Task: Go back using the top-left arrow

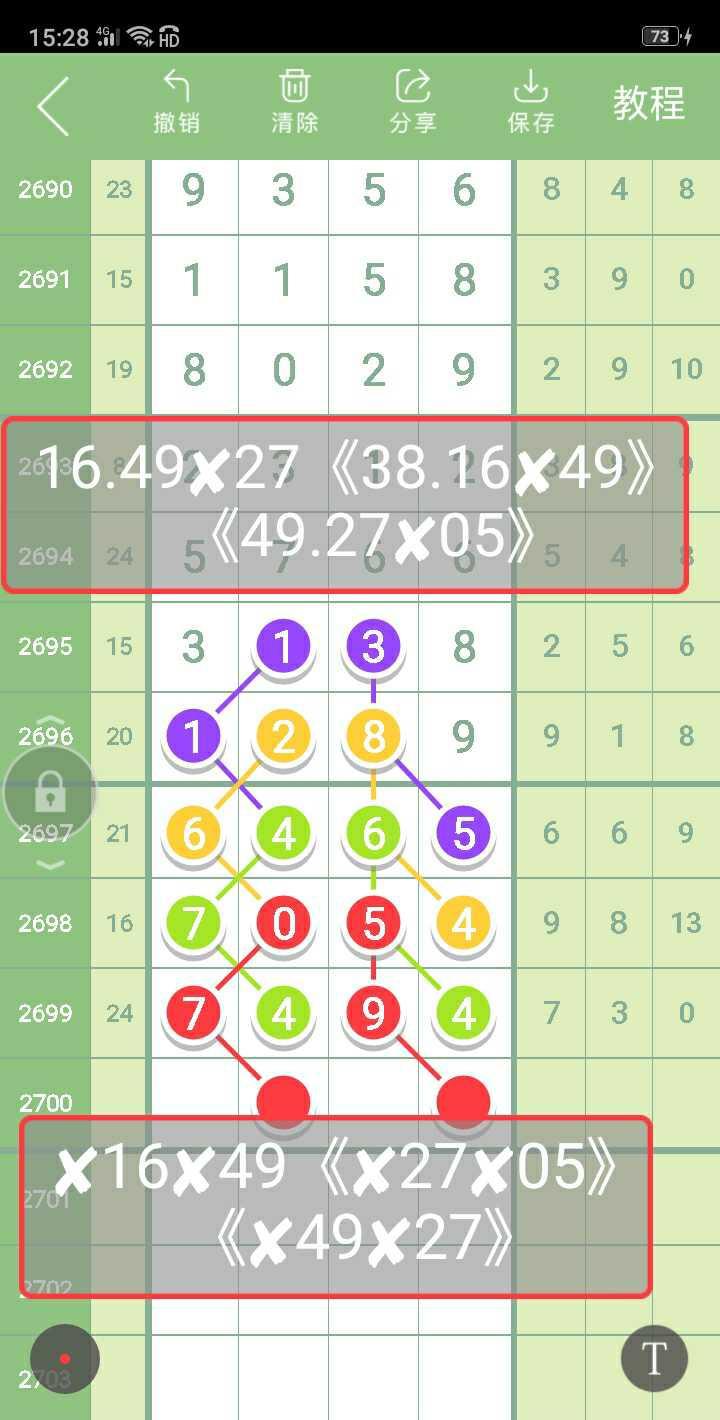Action: point(53,105)
